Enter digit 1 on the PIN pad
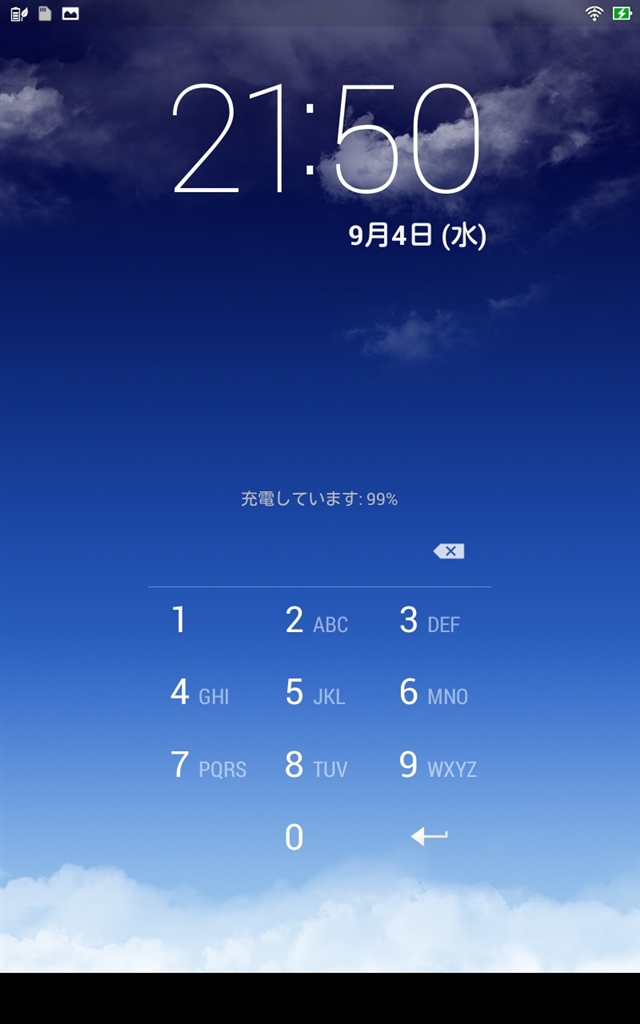 click(x=179, y=621)
